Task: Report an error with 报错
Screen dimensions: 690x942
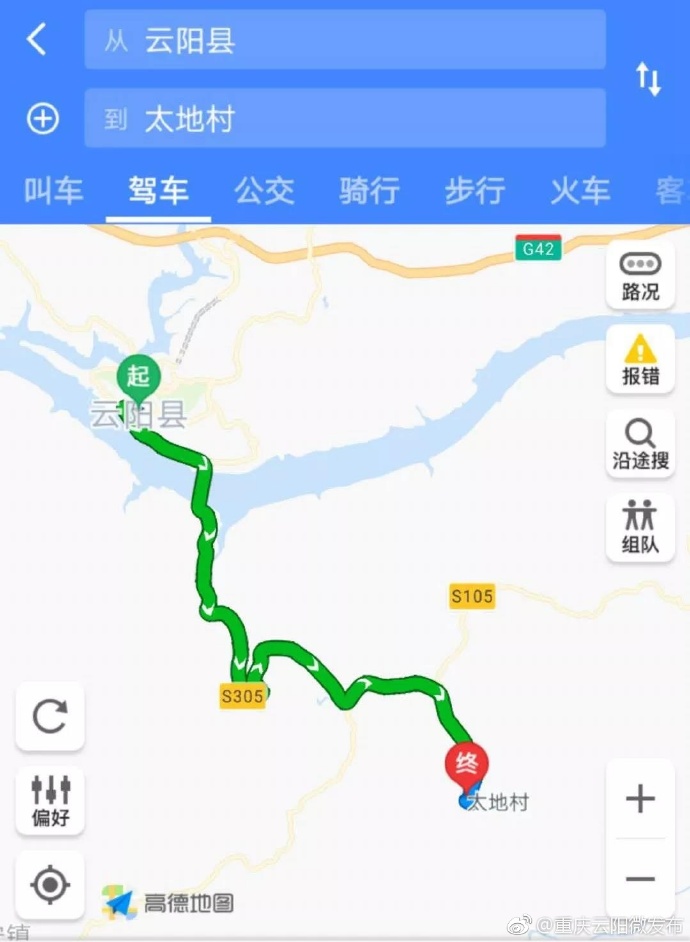Action: pyautogui.click(x=640, y=359)
